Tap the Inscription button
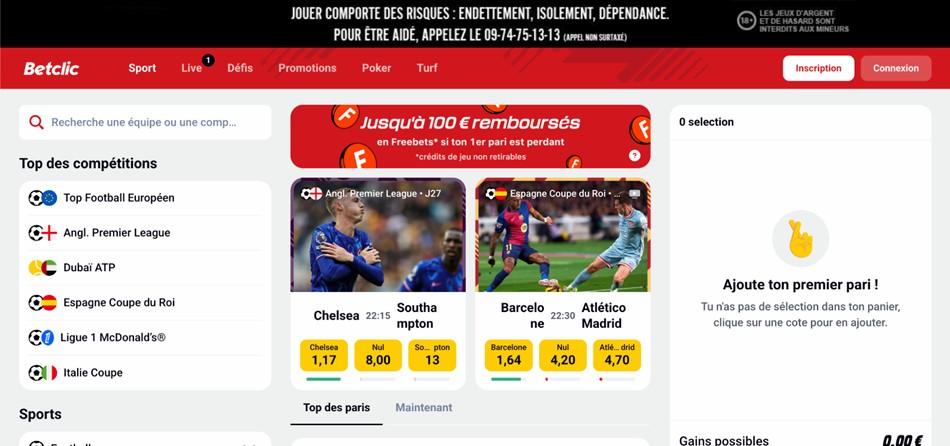Screen dimensions: 950x446 click(818, 68)
